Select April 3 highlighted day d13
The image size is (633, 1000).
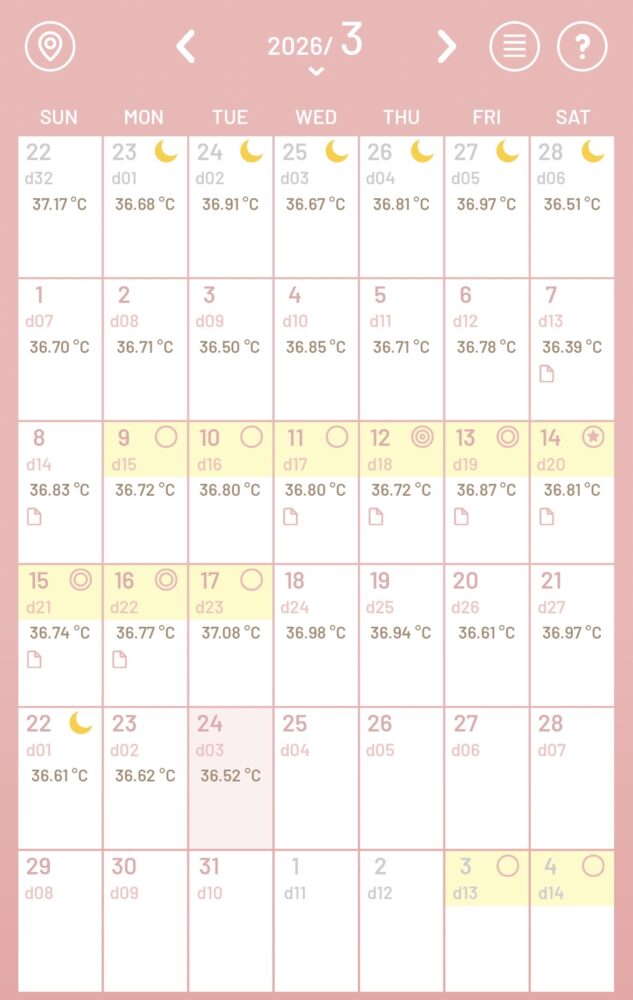(x=487, y=920)
